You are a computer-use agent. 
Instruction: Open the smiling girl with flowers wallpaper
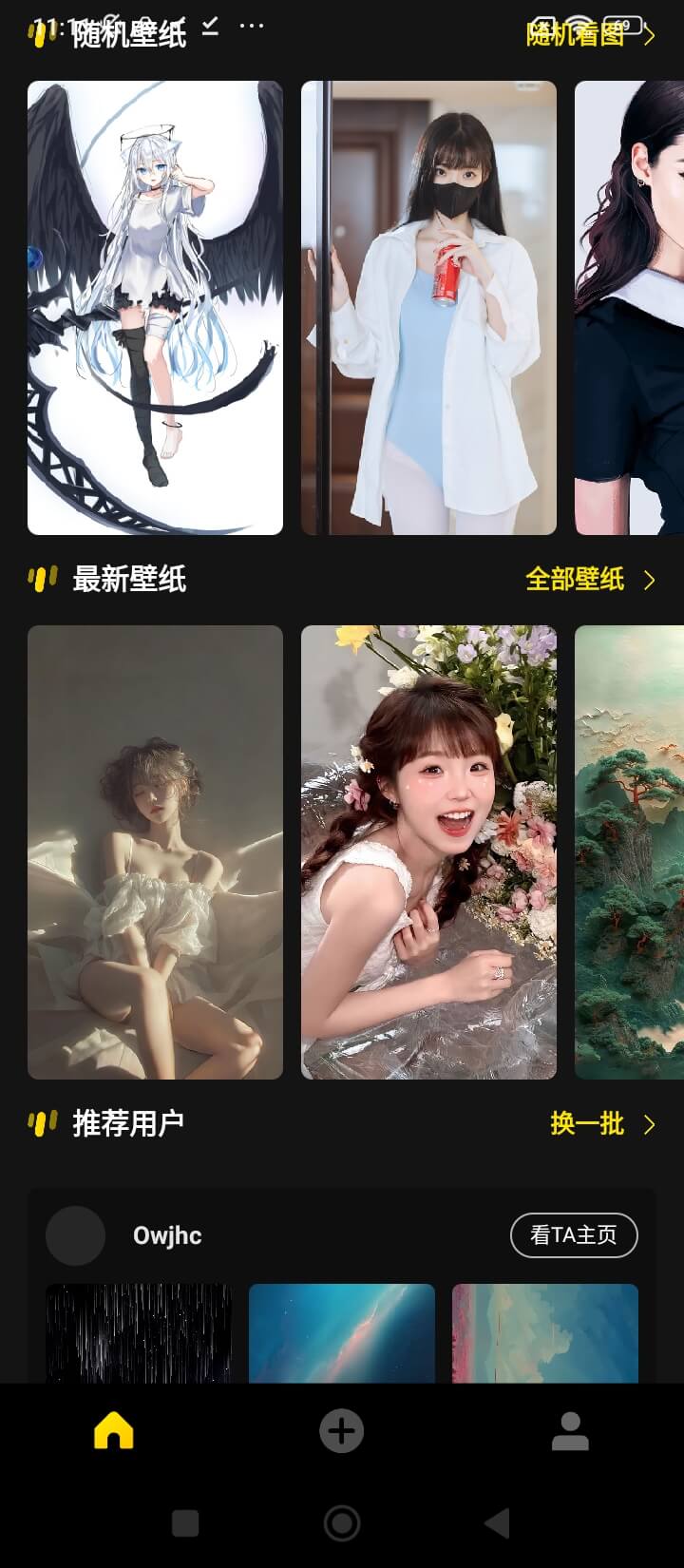pos(428,851)
